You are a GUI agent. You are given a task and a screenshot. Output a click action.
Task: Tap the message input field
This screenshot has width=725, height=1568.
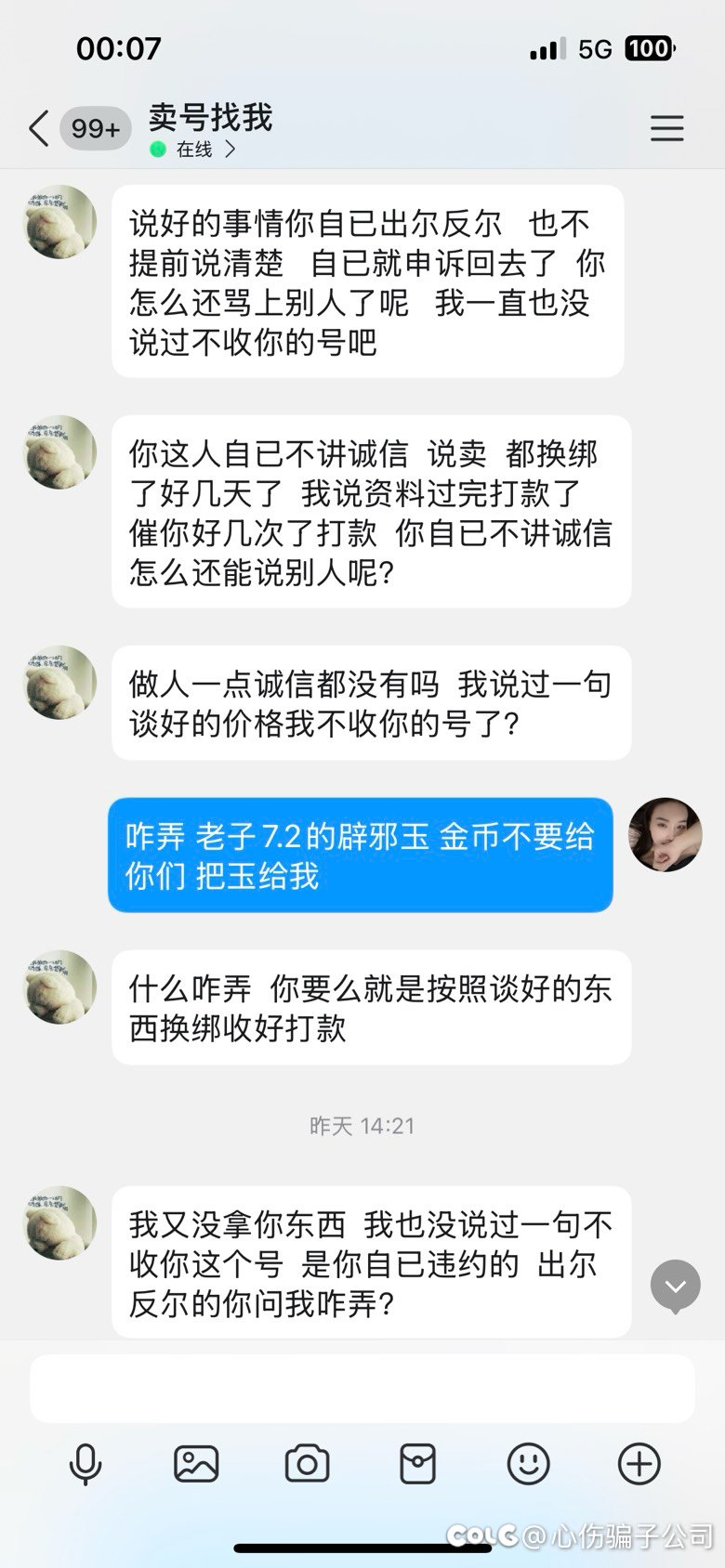pos(362,1389)
